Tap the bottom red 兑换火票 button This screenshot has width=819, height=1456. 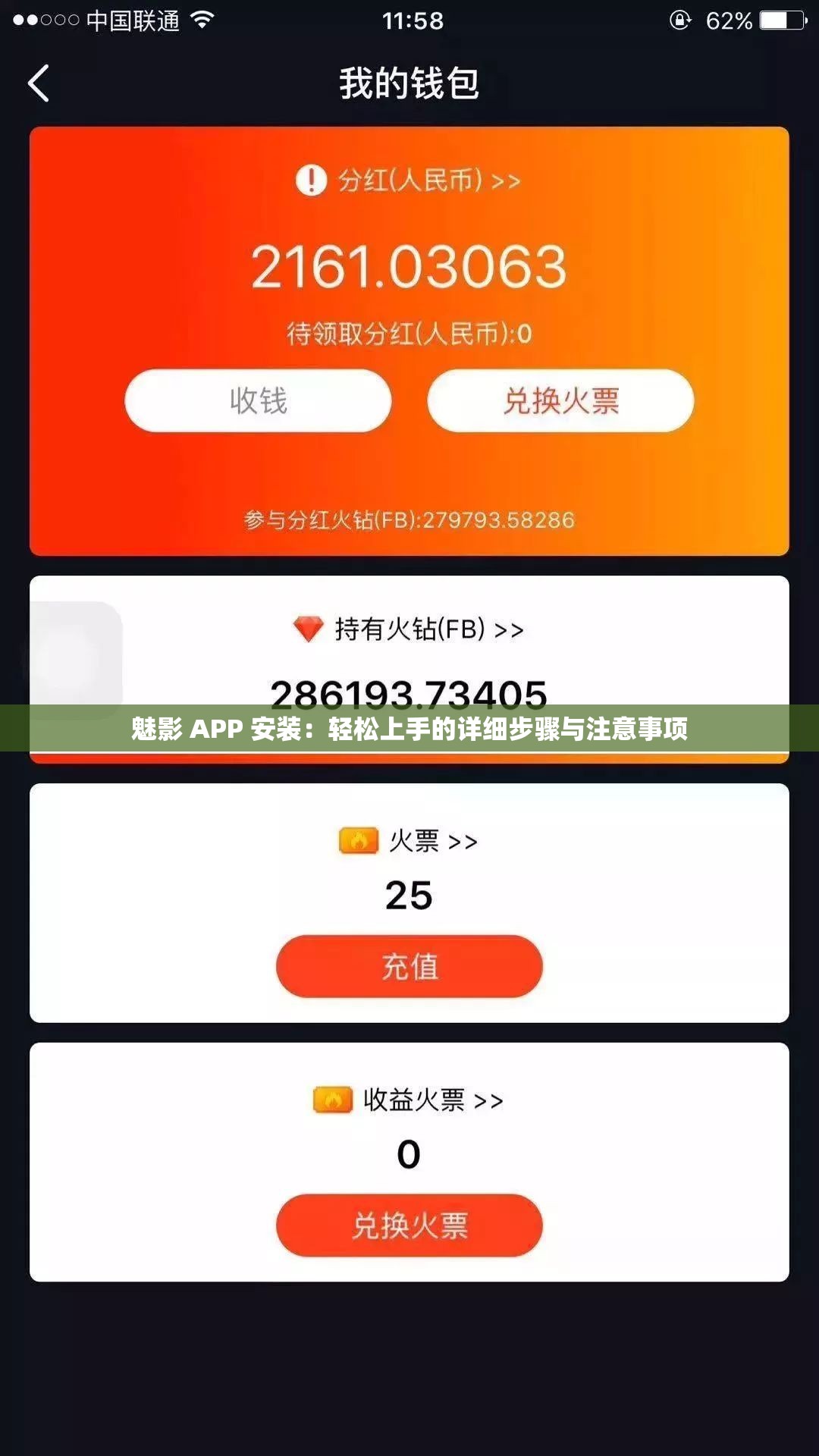coord(408,1224)
